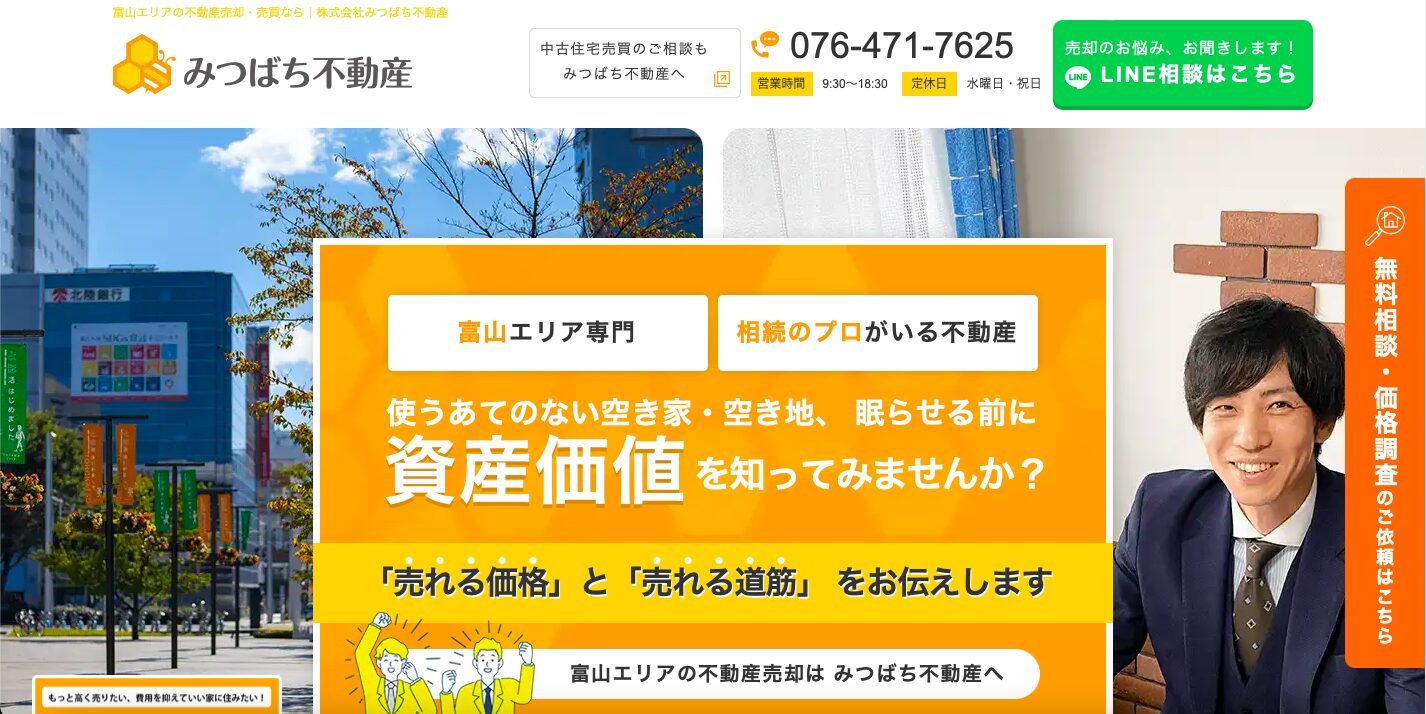The height and width of the screenshot is (714, 1426).
Task: Open the orange 無料相談・価格調査 side tab
Action: pos(1384,422)
